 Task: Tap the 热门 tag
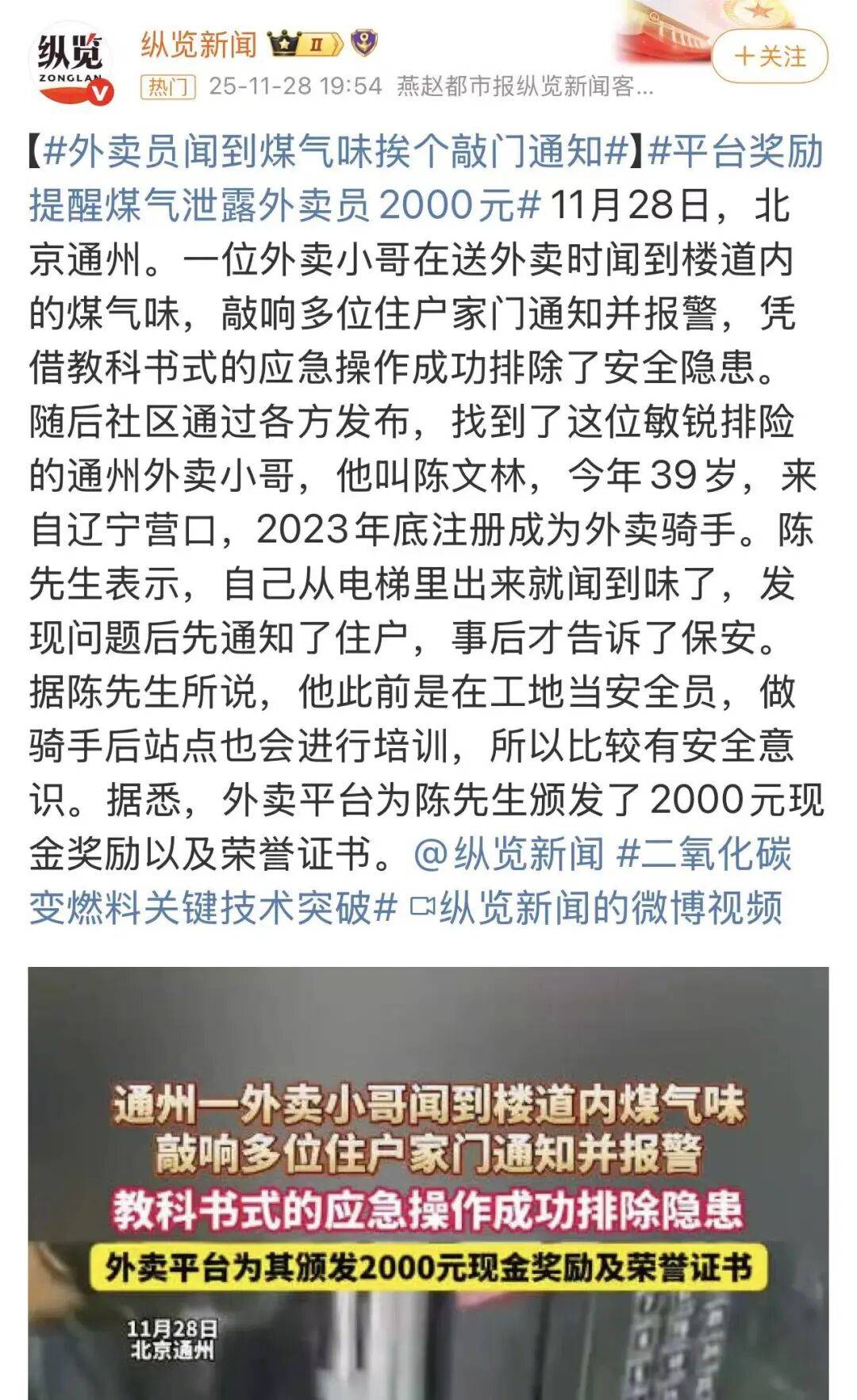[168, 86]
